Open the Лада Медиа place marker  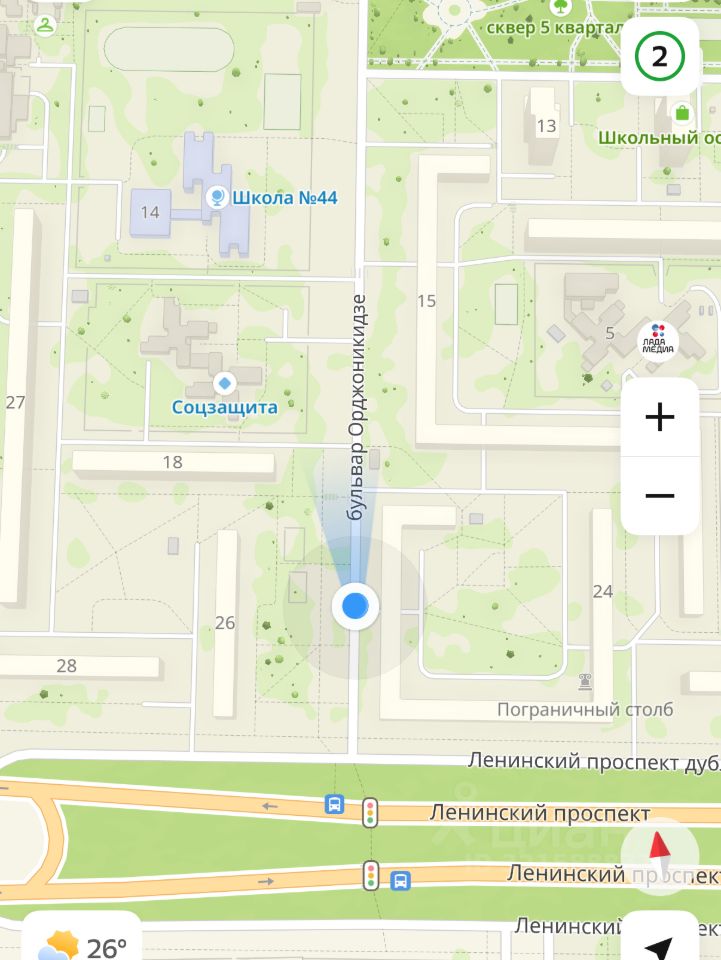(x=657, y=339)
